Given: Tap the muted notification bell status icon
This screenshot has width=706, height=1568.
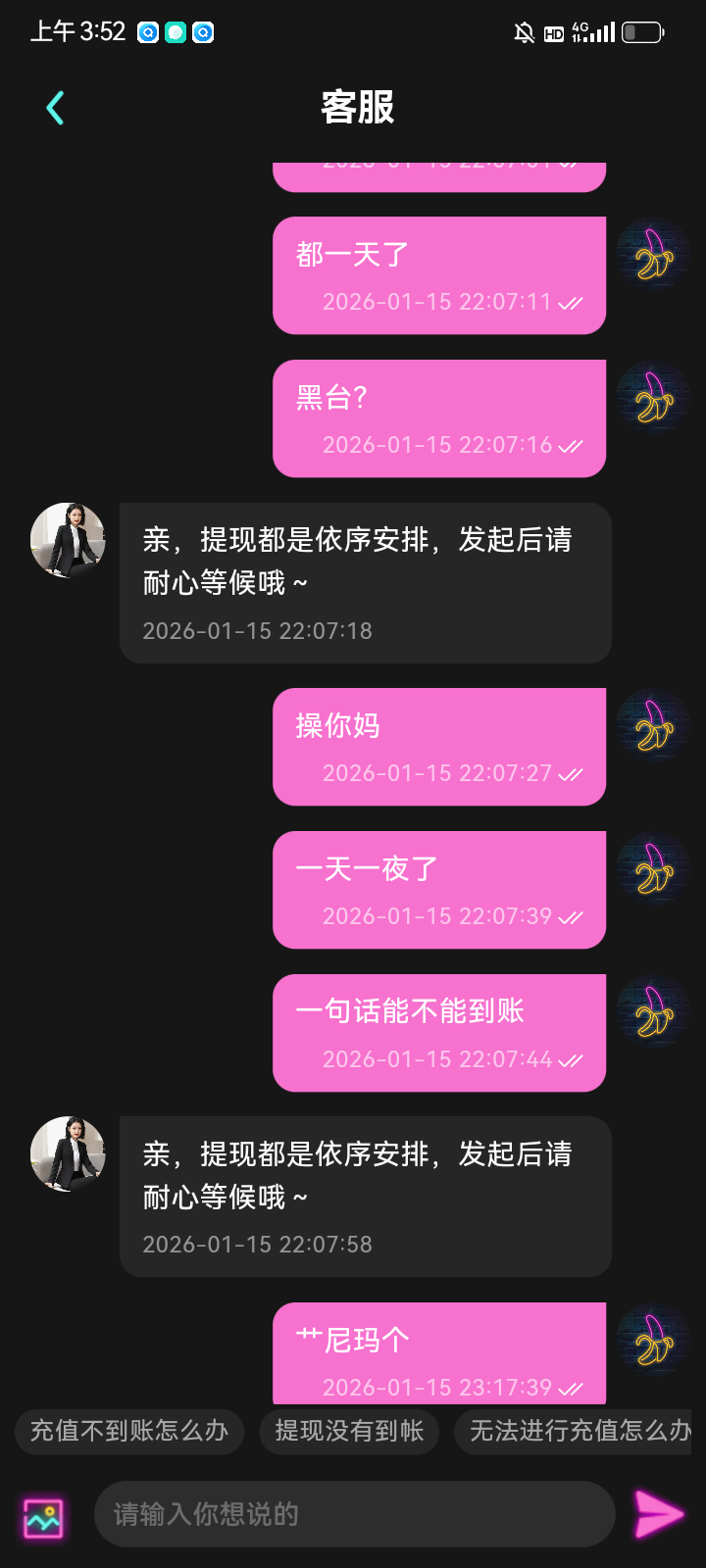Looking at the screenshot, I should click(x=526, y=32).
